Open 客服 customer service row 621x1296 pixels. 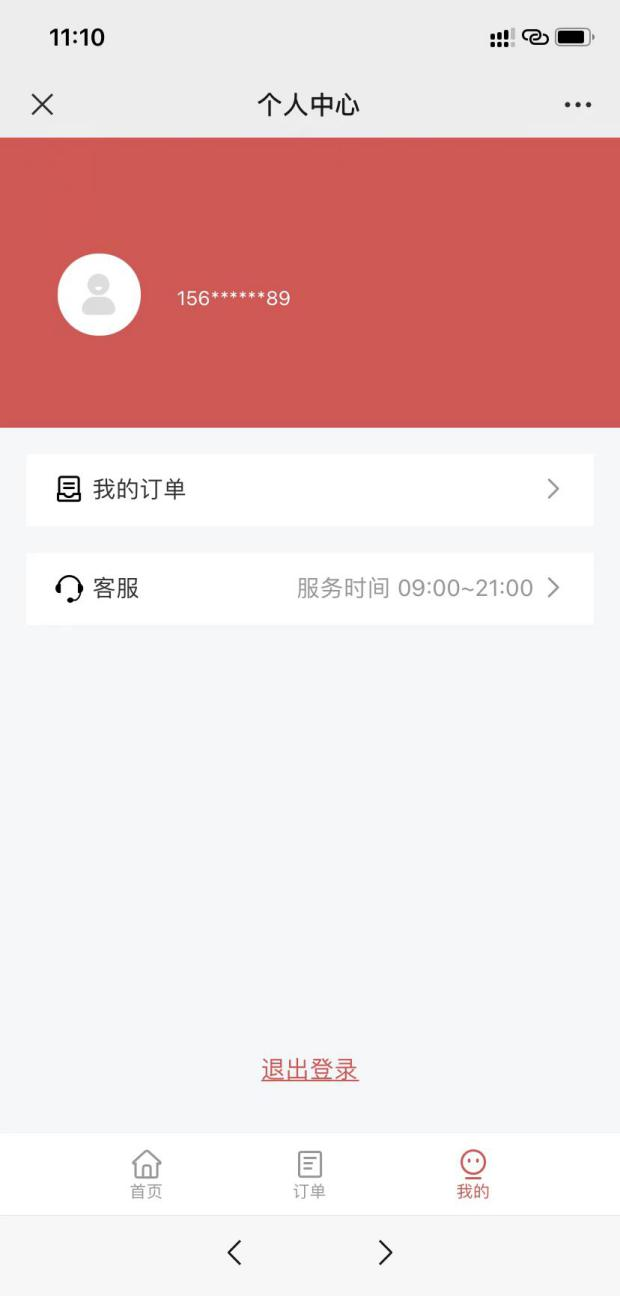click(x=310, y=588)
